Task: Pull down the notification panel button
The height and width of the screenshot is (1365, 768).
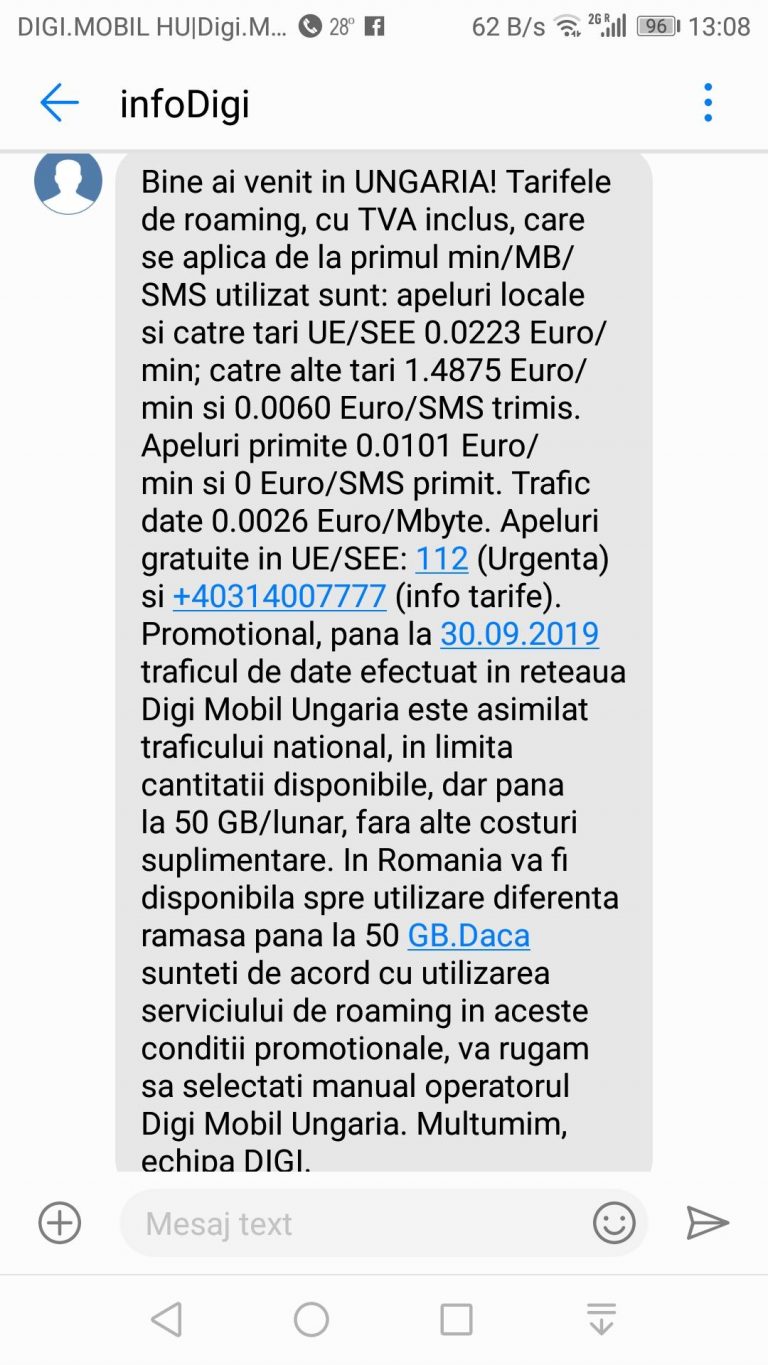Action: click(601, 1320)
